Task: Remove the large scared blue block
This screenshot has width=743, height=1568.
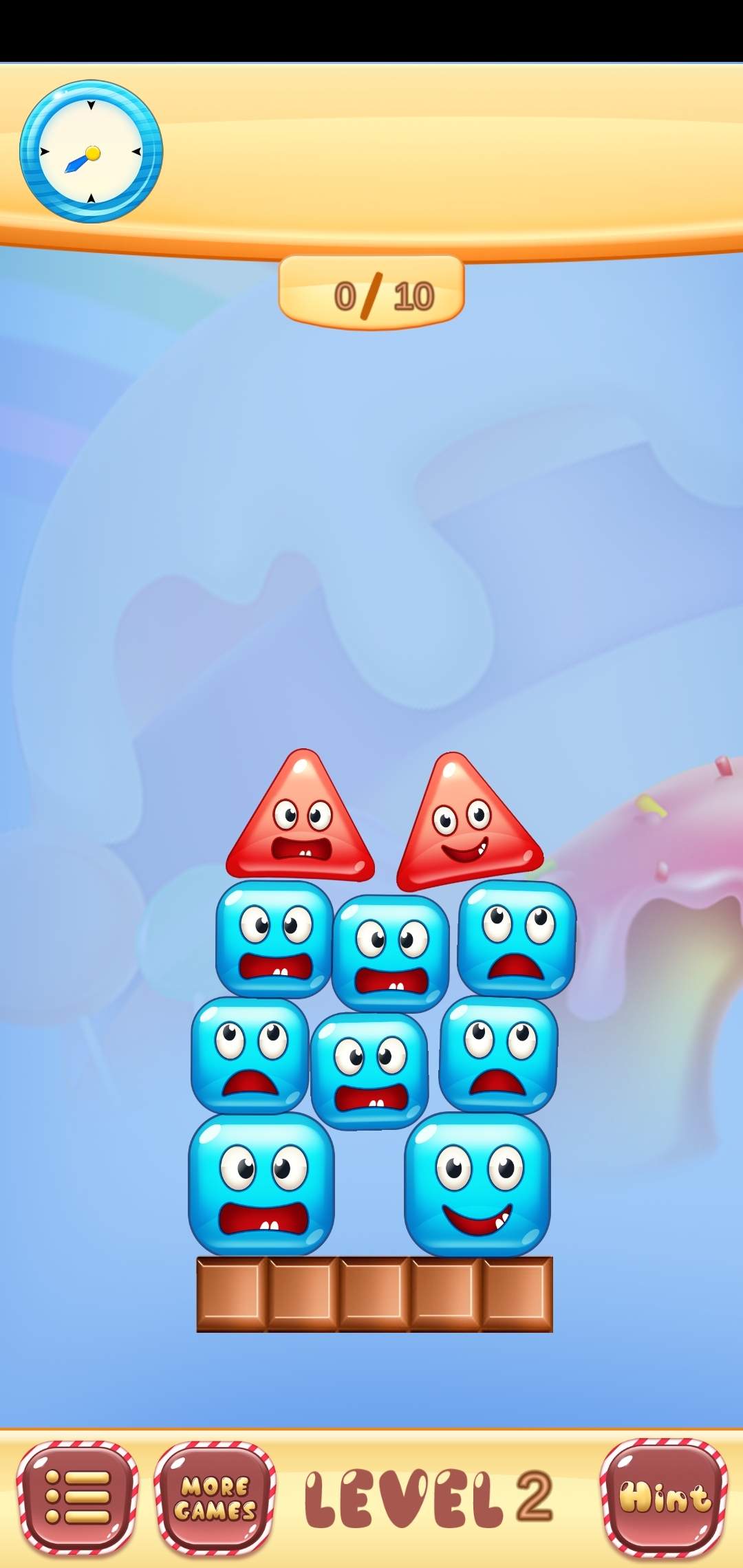Action: 261,1186
